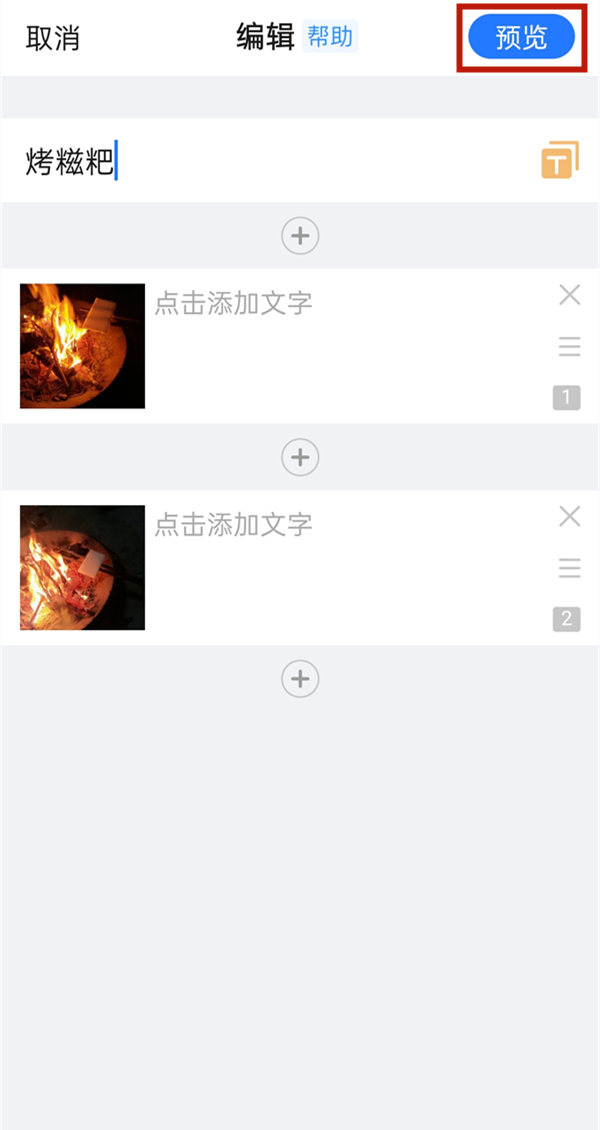Viewport: 600px width, 1130px height.
Task: Add a block below the second photo
Action: pyautogui.click(x=299, y=679)
